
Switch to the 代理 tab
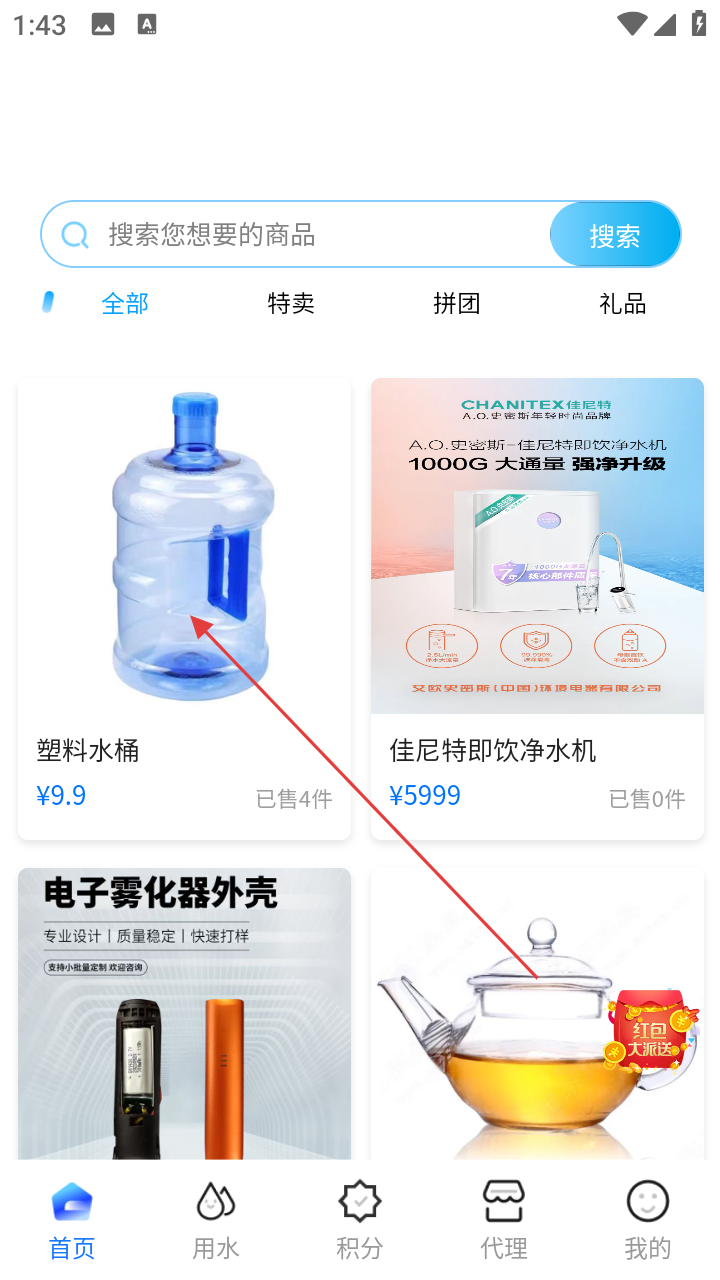504,1220
